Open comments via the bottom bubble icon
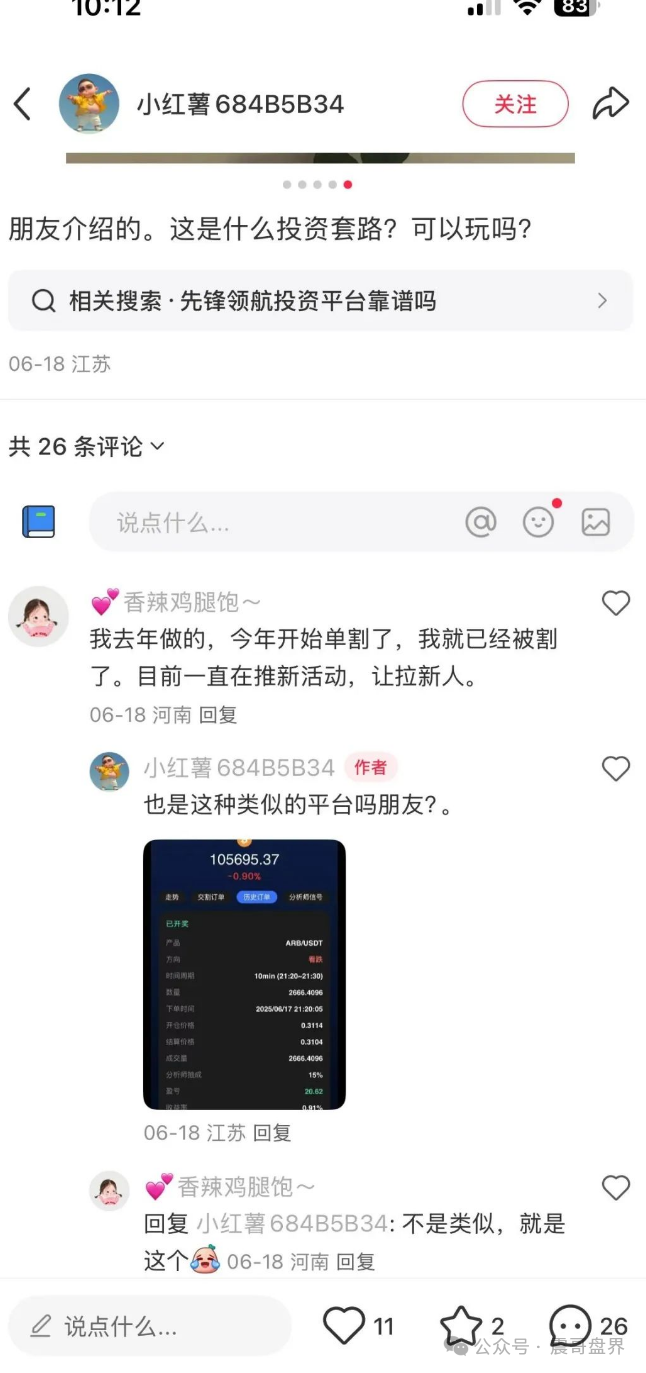Image resolution: width=646 pixels, height=1373 pixels. [x=571, y=1326]
